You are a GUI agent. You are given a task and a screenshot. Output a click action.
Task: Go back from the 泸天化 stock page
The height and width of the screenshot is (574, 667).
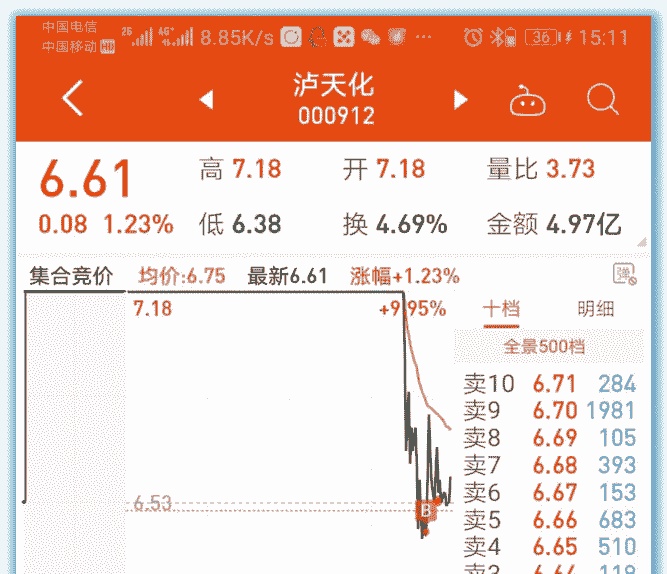coord(72,99)
